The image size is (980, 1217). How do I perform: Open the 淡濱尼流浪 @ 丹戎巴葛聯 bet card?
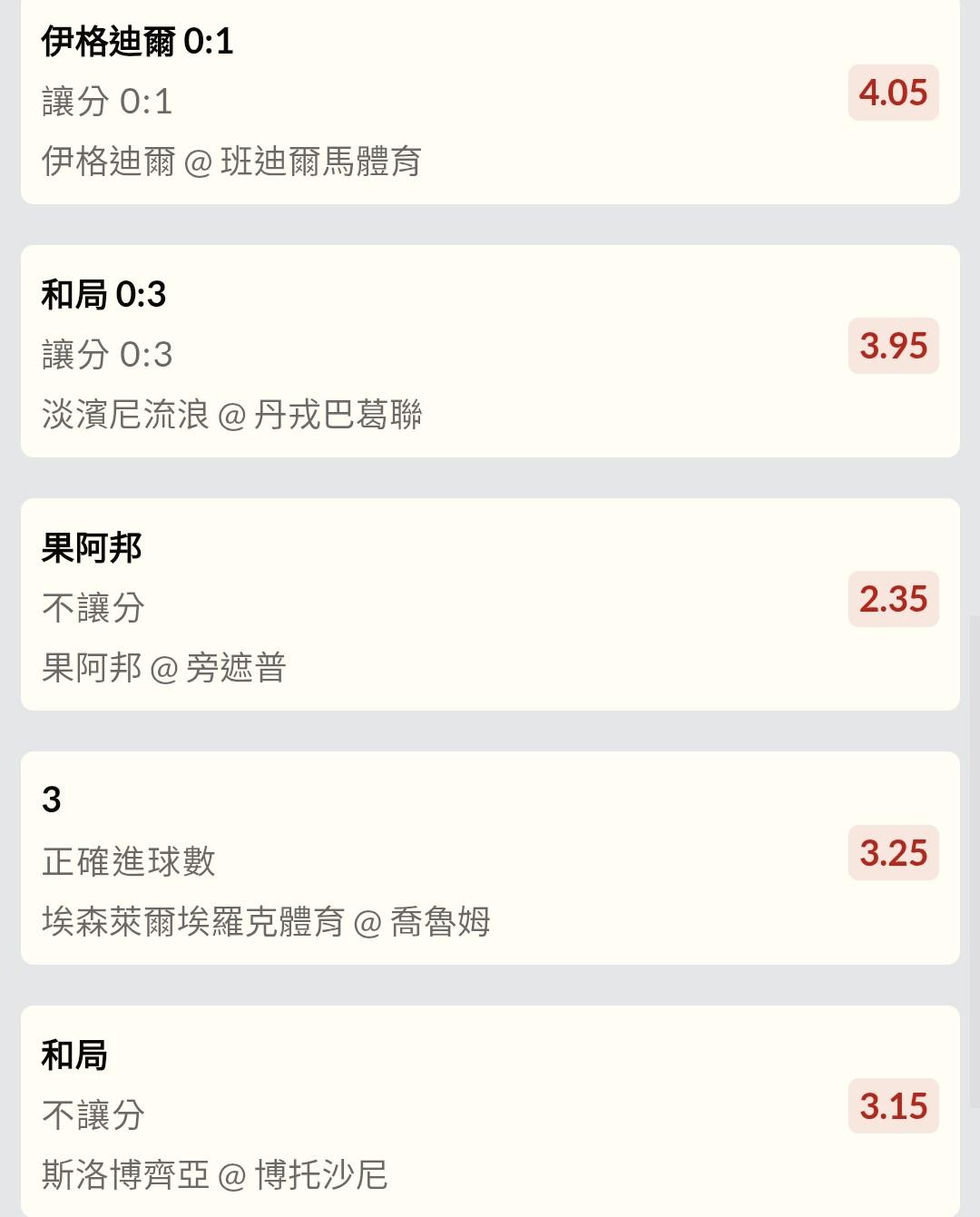pos(231,416)
